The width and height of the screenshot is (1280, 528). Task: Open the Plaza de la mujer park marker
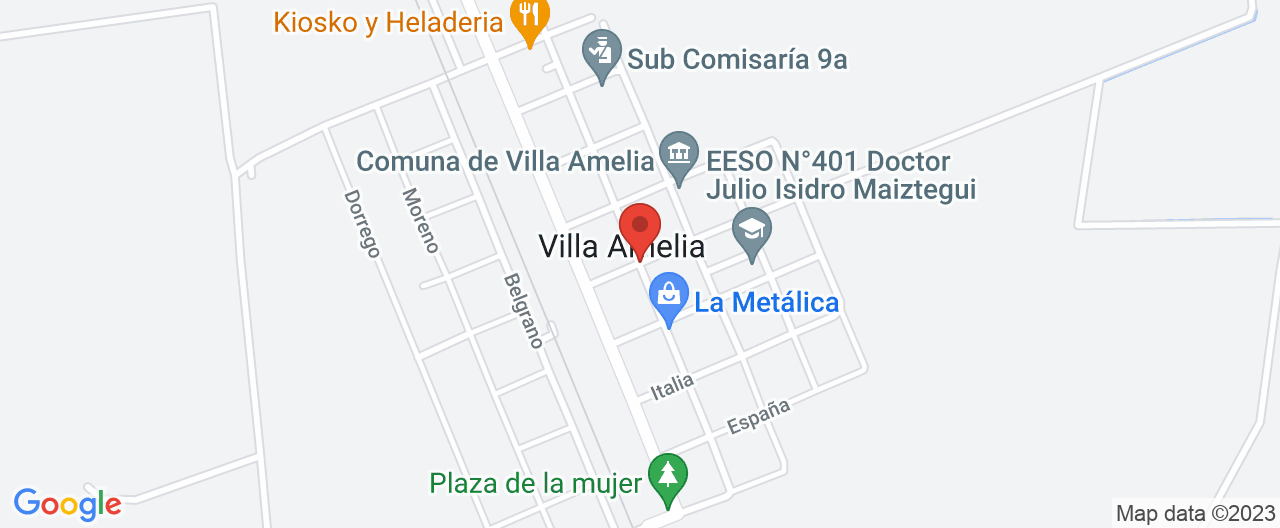pyautogui.click(x=667, y=474)
